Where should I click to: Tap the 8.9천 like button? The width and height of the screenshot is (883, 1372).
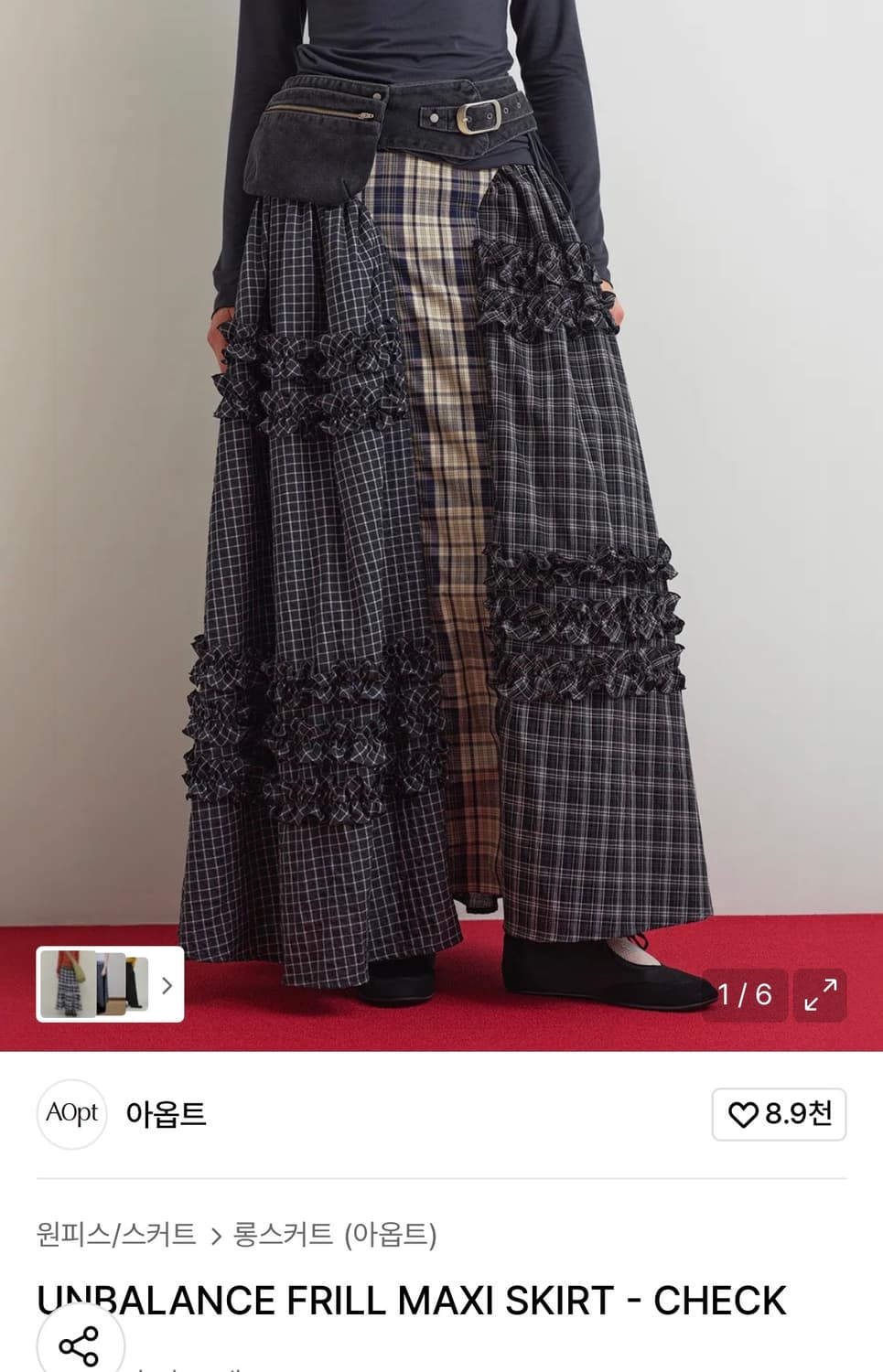[x=779, y=1114]
